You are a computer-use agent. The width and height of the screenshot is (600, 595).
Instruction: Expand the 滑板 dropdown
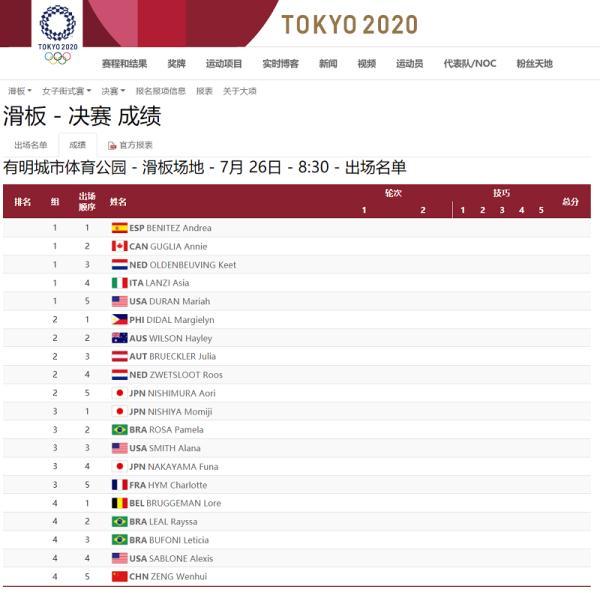(19, 91)
